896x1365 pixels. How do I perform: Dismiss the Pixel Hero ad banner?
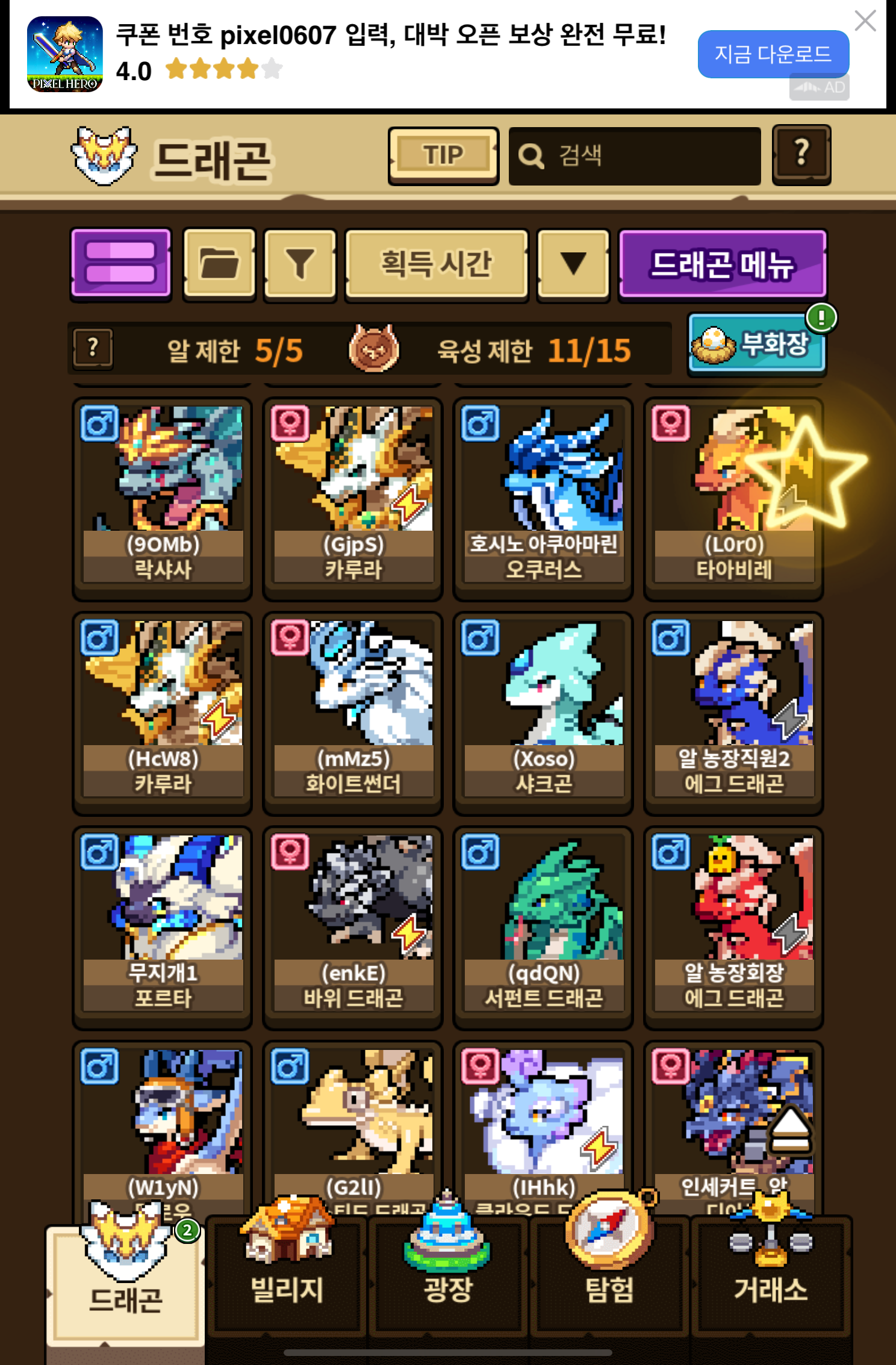pos(865,21)
